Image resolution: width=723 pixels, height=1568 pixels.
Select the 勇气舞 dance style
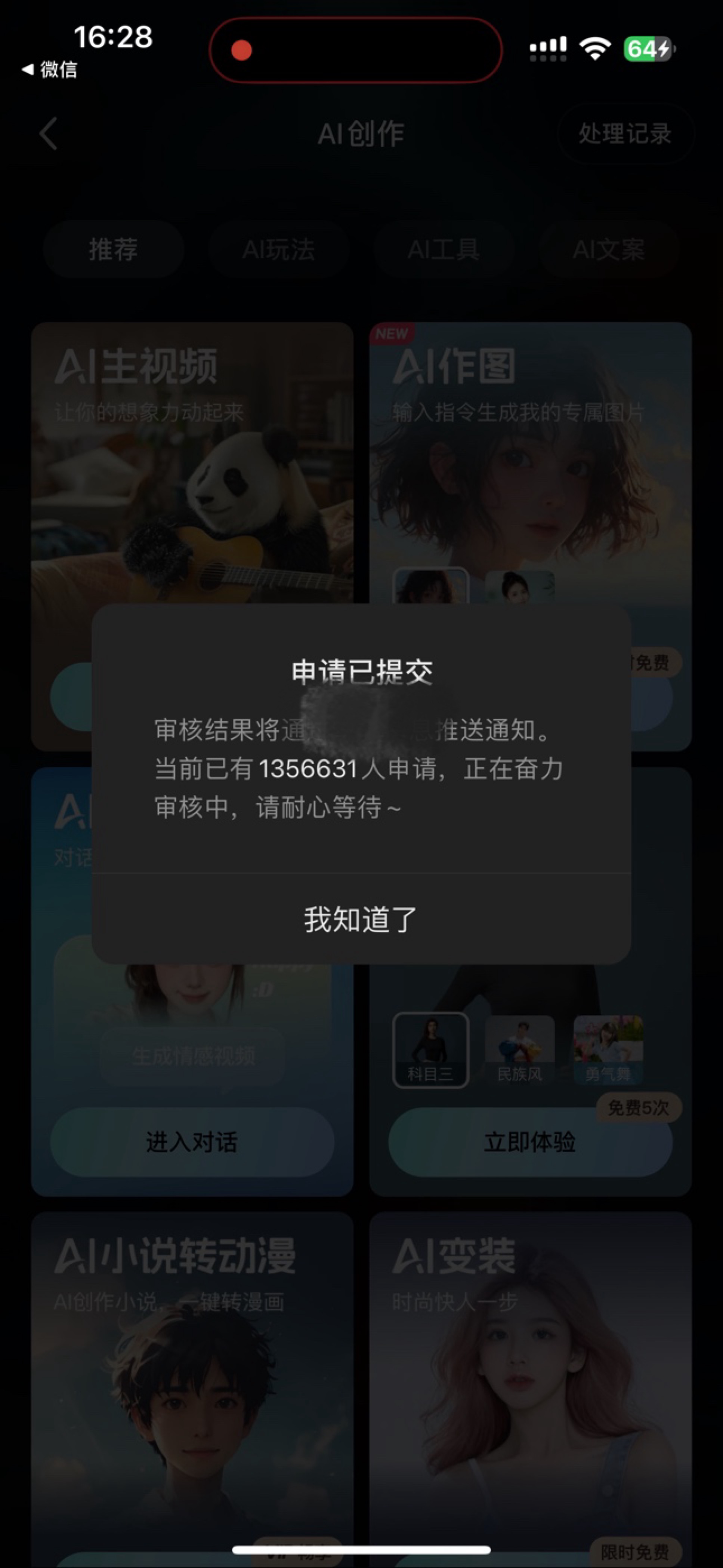pos(608,1049)
